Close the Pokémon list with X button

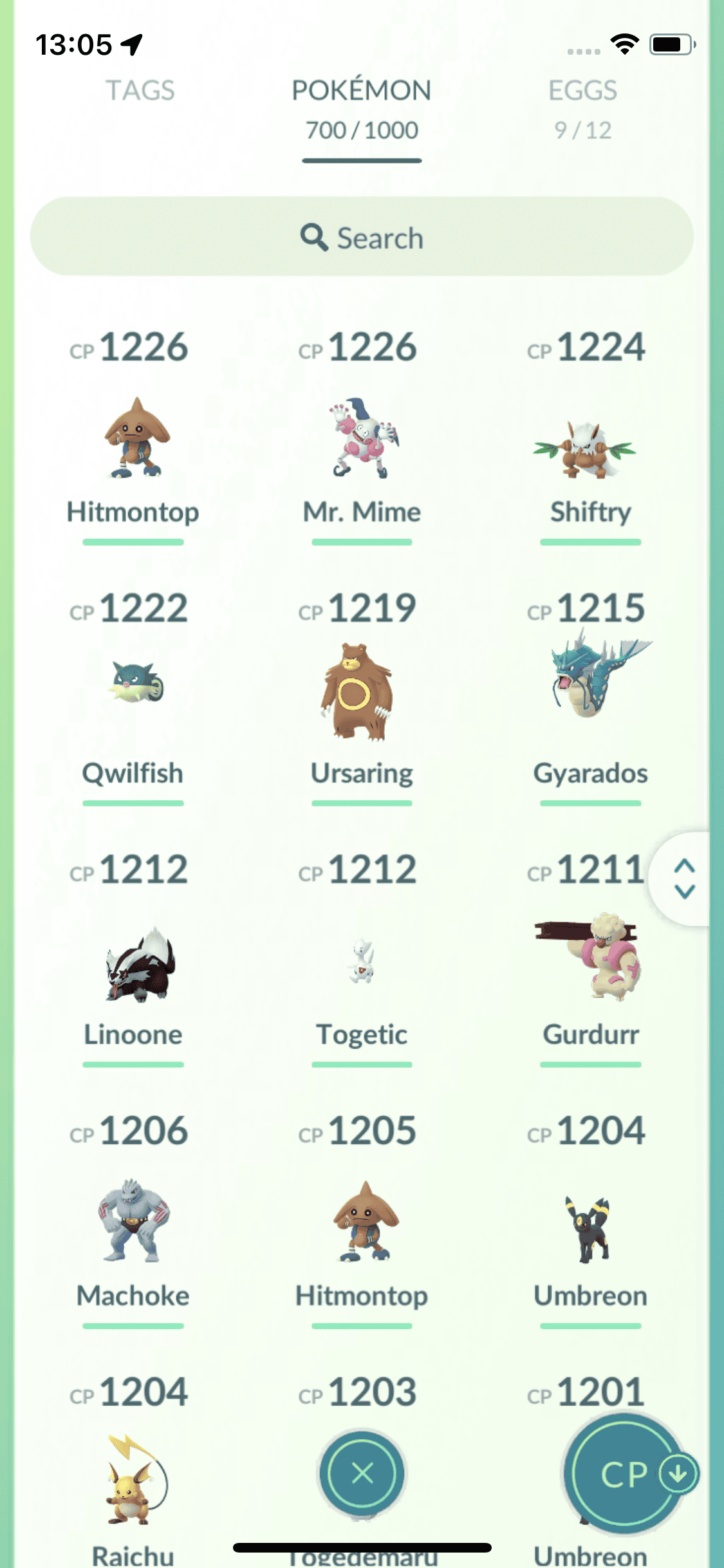pyautogui.click(x=362, y=1473)
